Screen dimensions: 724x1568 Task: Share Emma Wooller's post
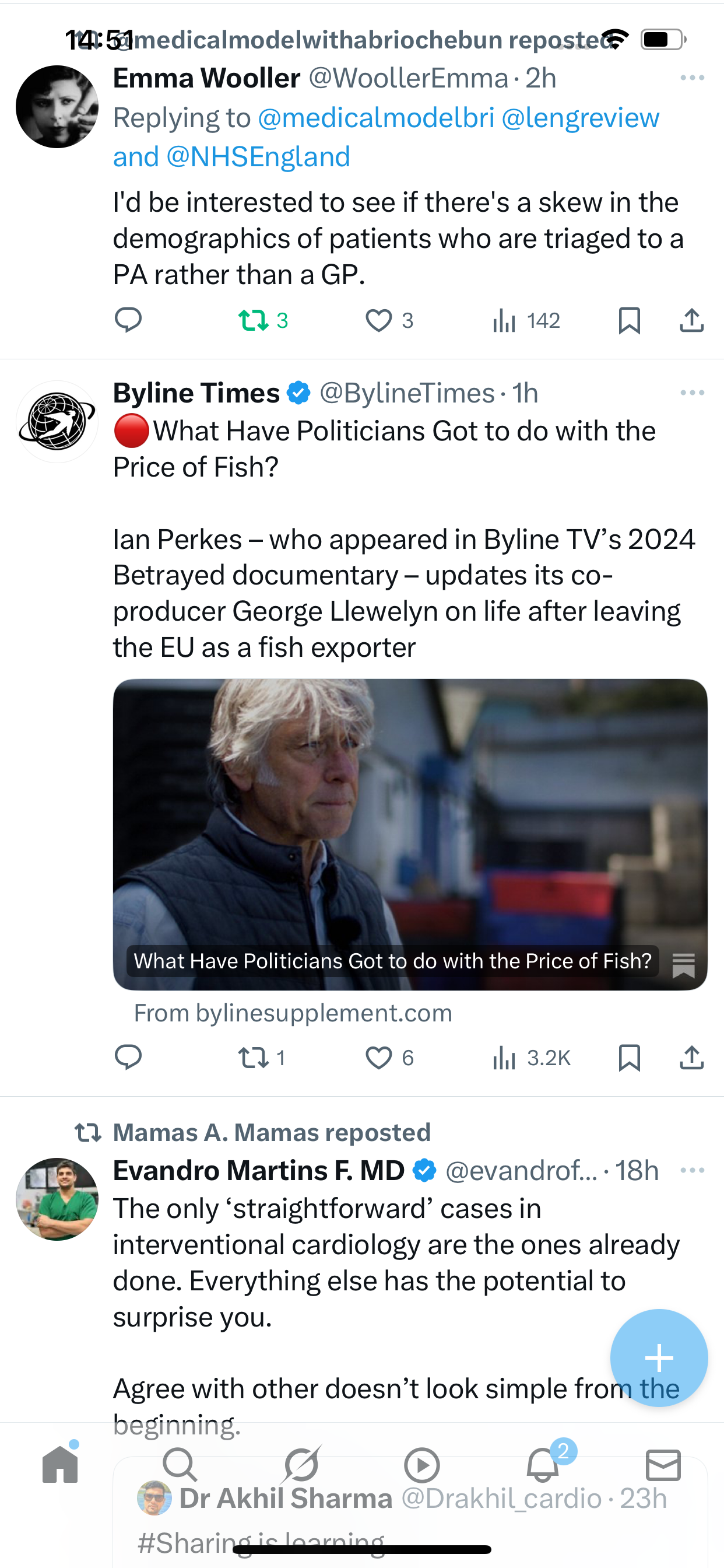coord(691,320)
